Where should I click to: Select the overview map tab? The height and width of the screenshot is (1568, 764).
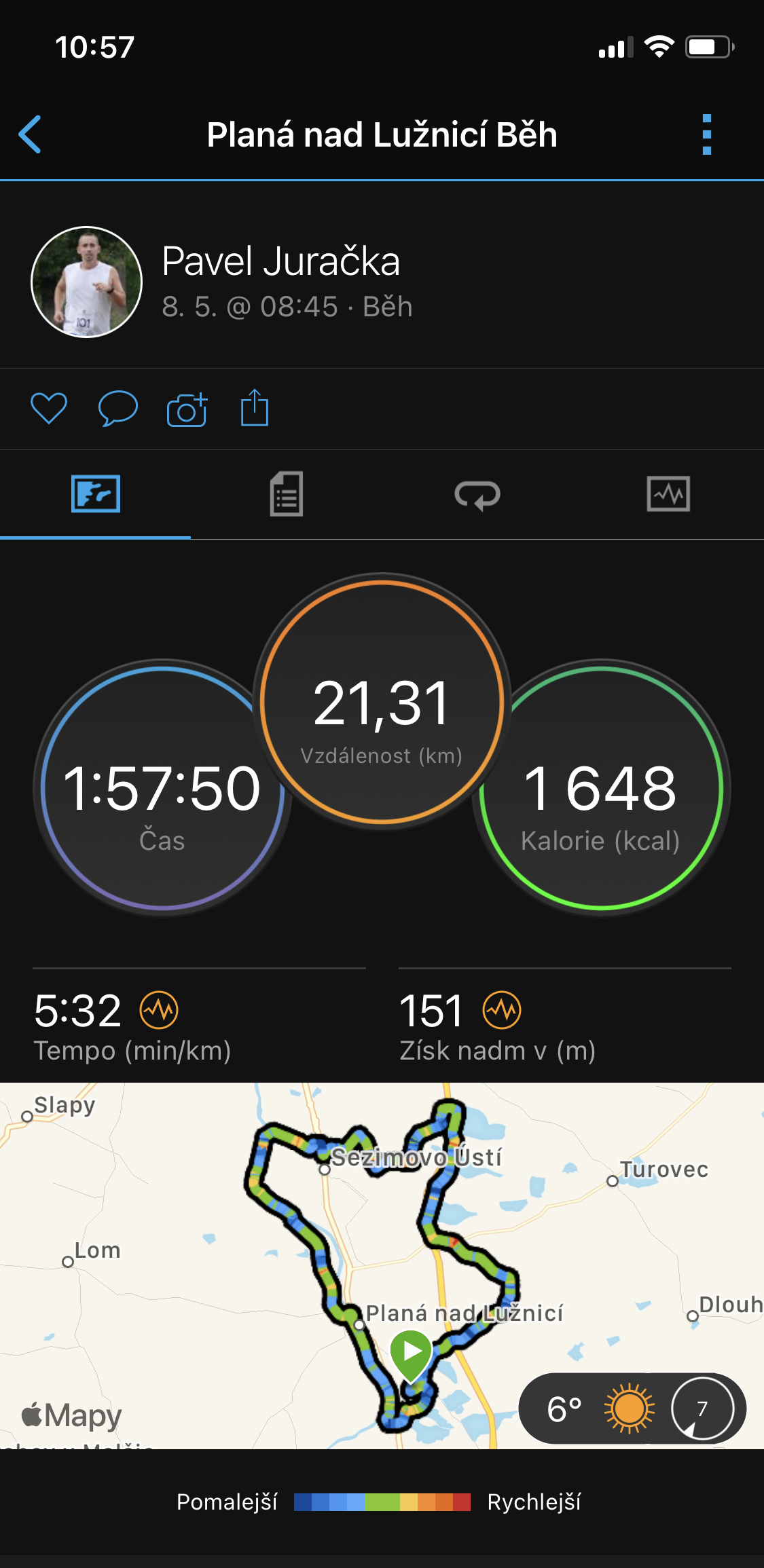tap(96, 494)
